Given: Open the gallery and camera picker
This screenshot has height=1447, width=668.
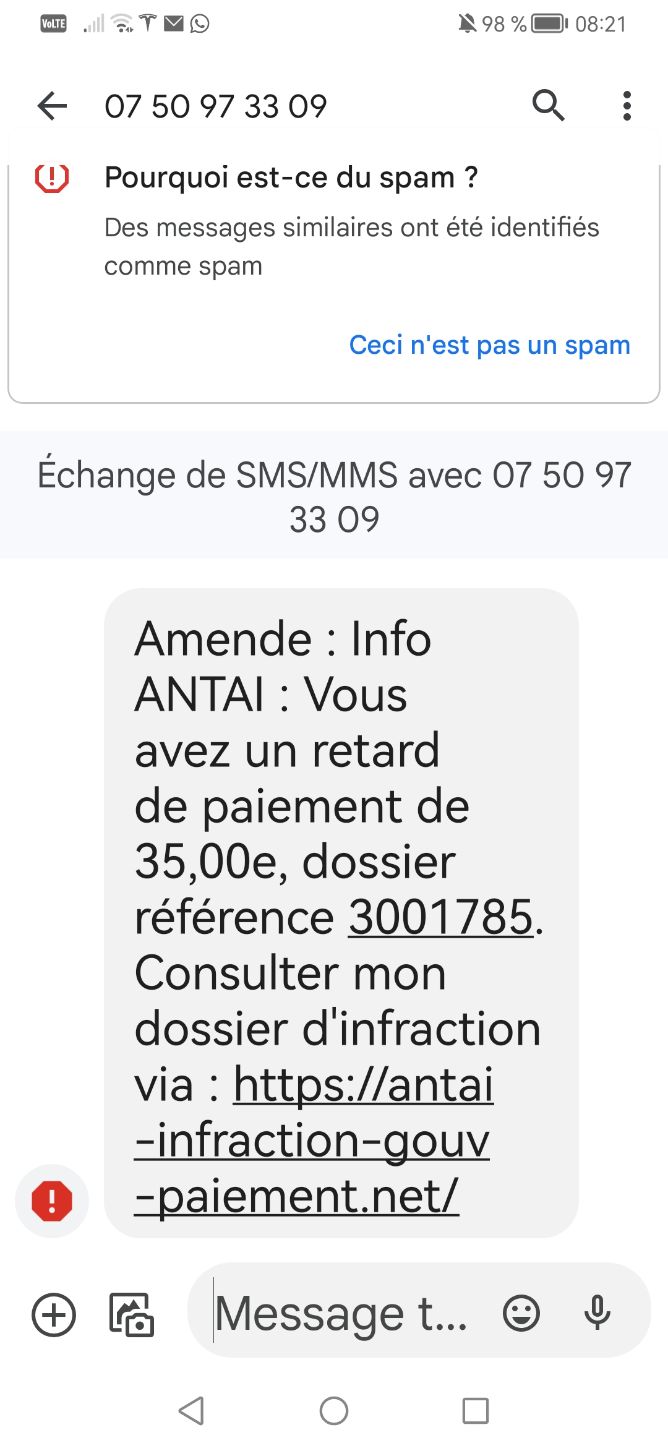Looking at the screenshot, I should [x=131, y=1314].
